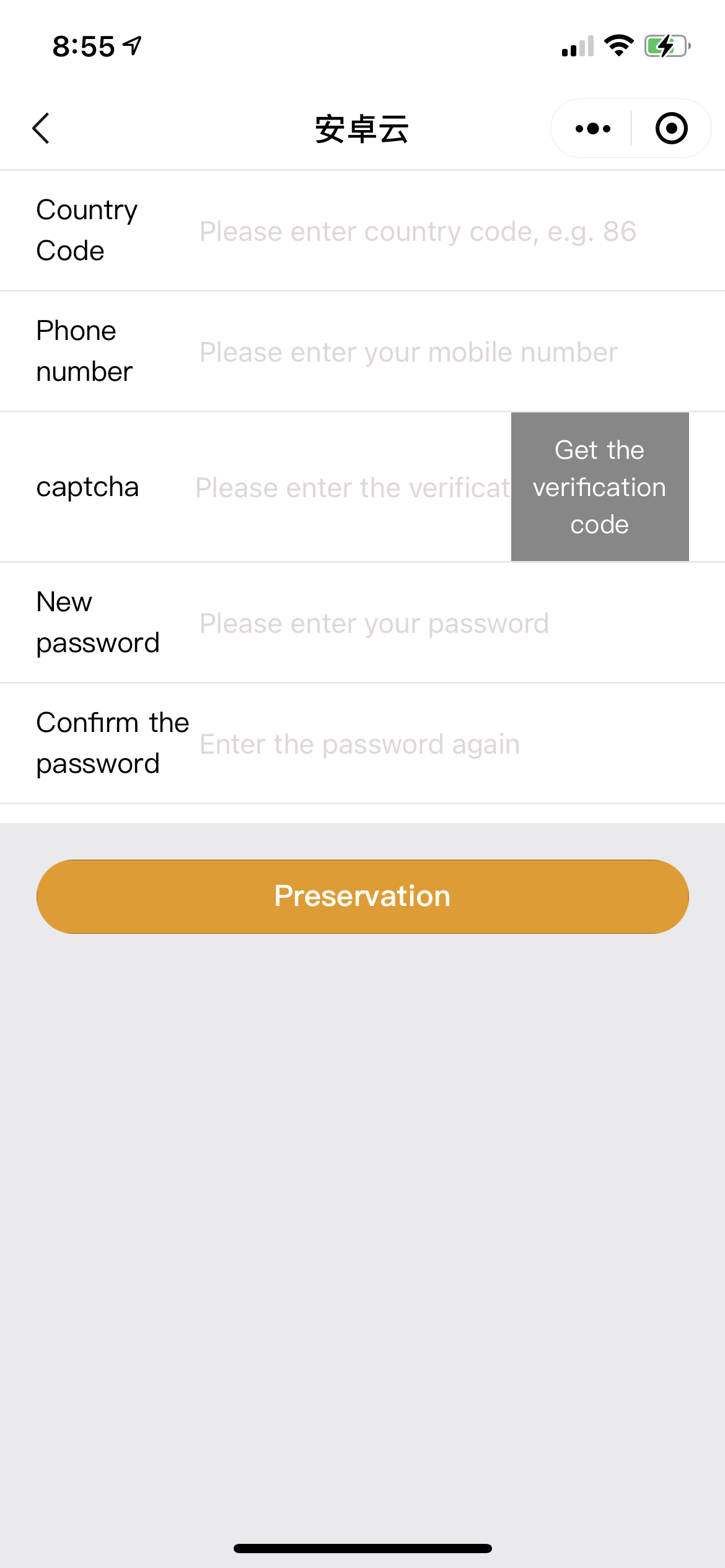
Task: Tap Get the verification code button
Action: pyautogui.click(x=600, y=487)
